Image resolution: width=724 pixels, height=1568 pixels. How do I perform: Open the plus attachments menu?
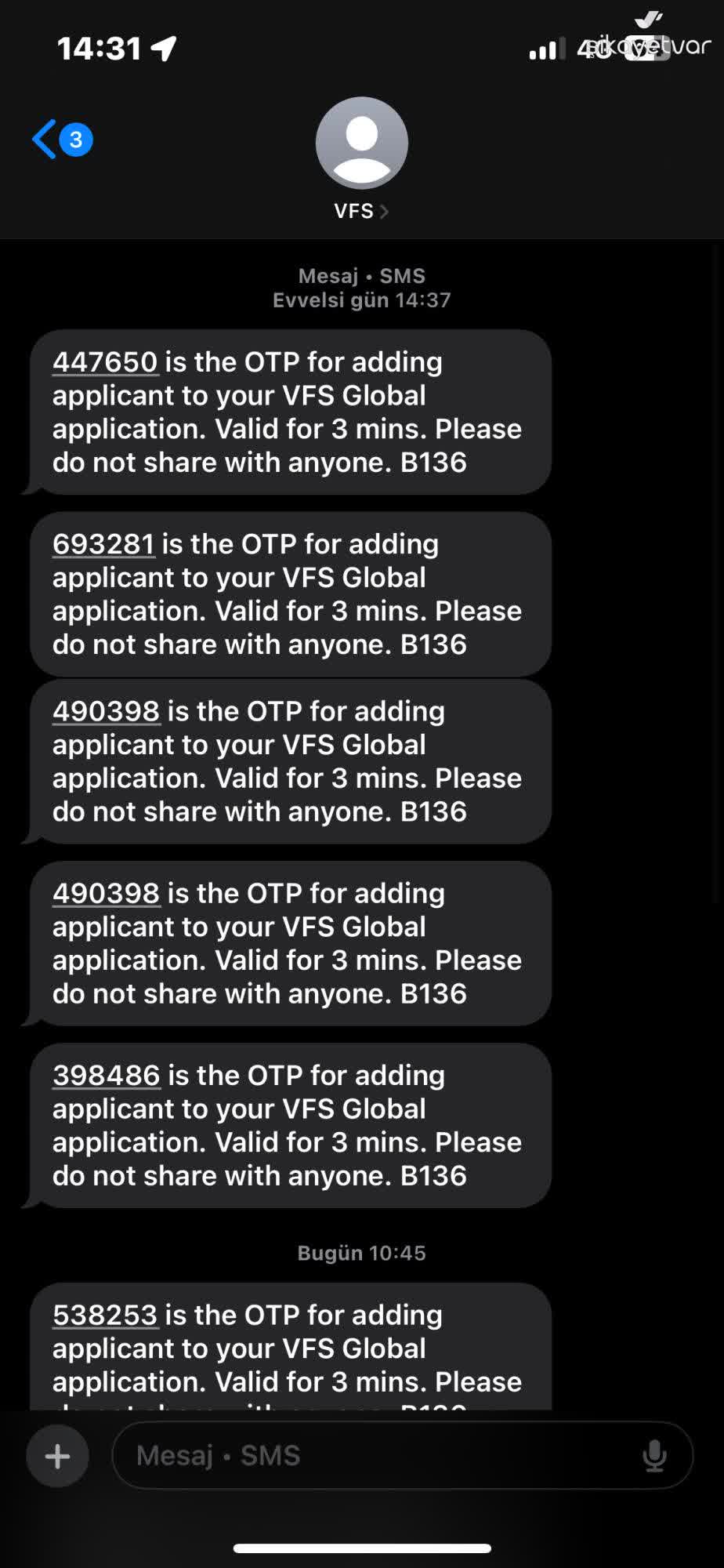(57, 1457)
